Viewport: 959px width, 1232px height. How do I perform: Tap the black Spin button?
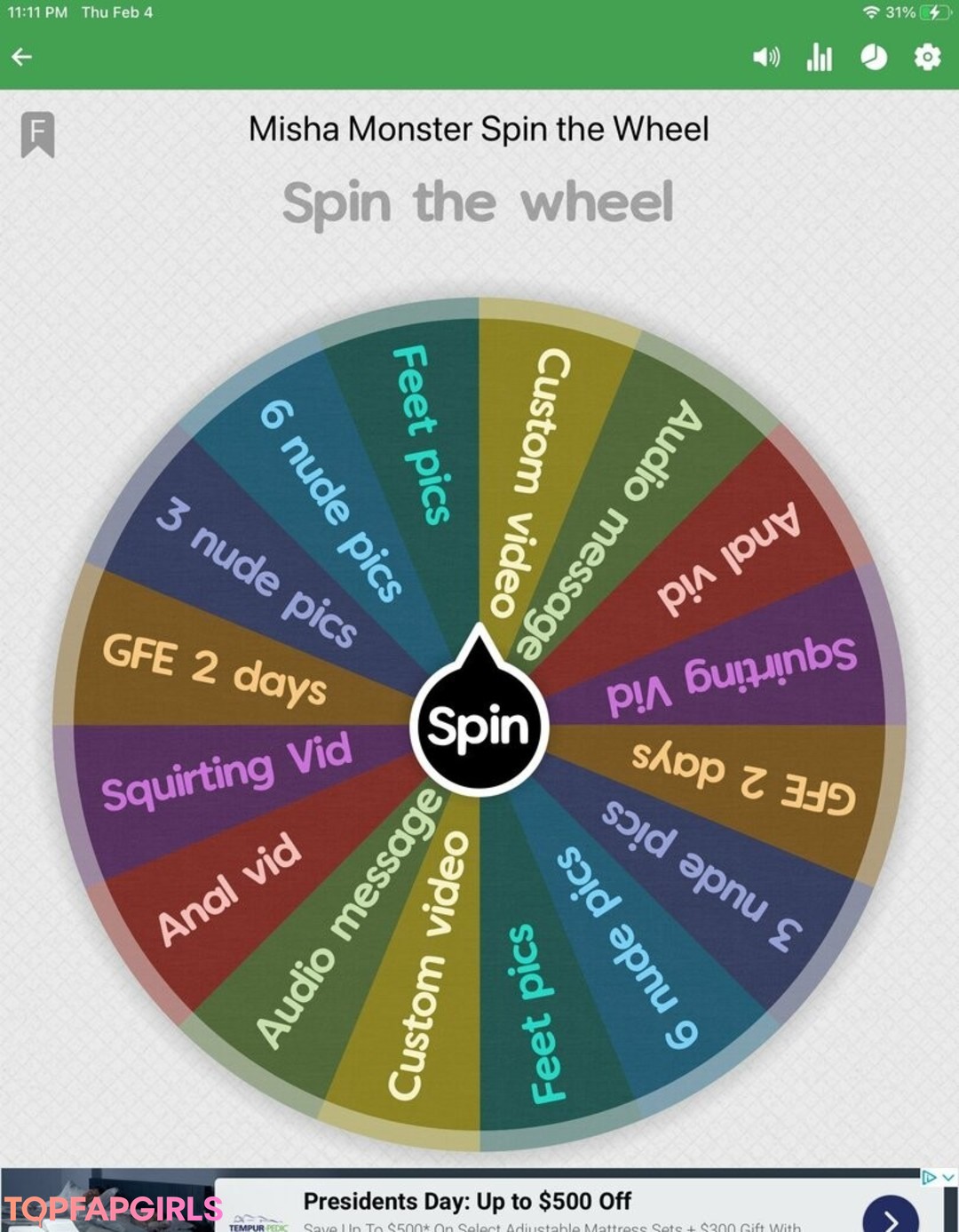click(x=479, y=727)
